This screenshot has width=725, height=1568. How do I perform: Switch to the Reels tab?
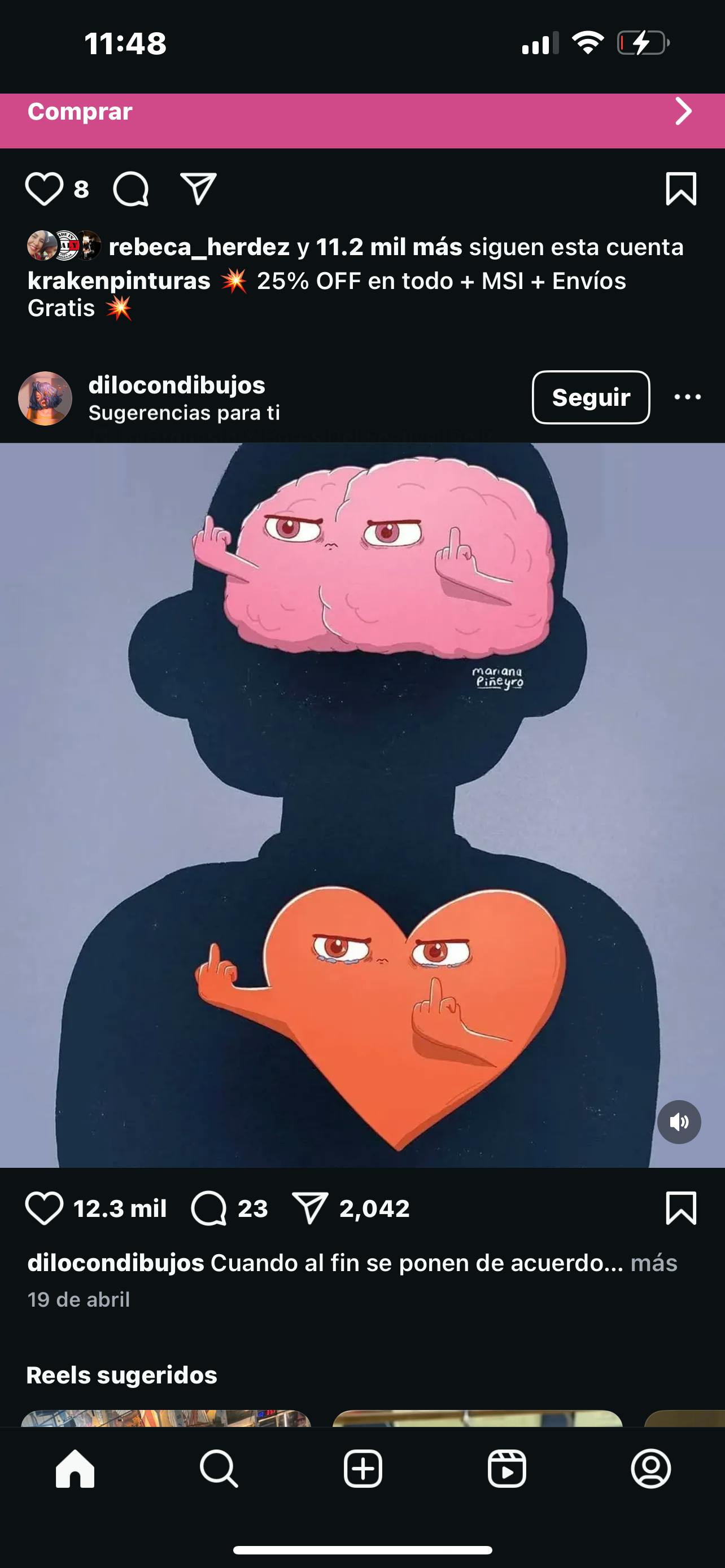click(507, 1469)
